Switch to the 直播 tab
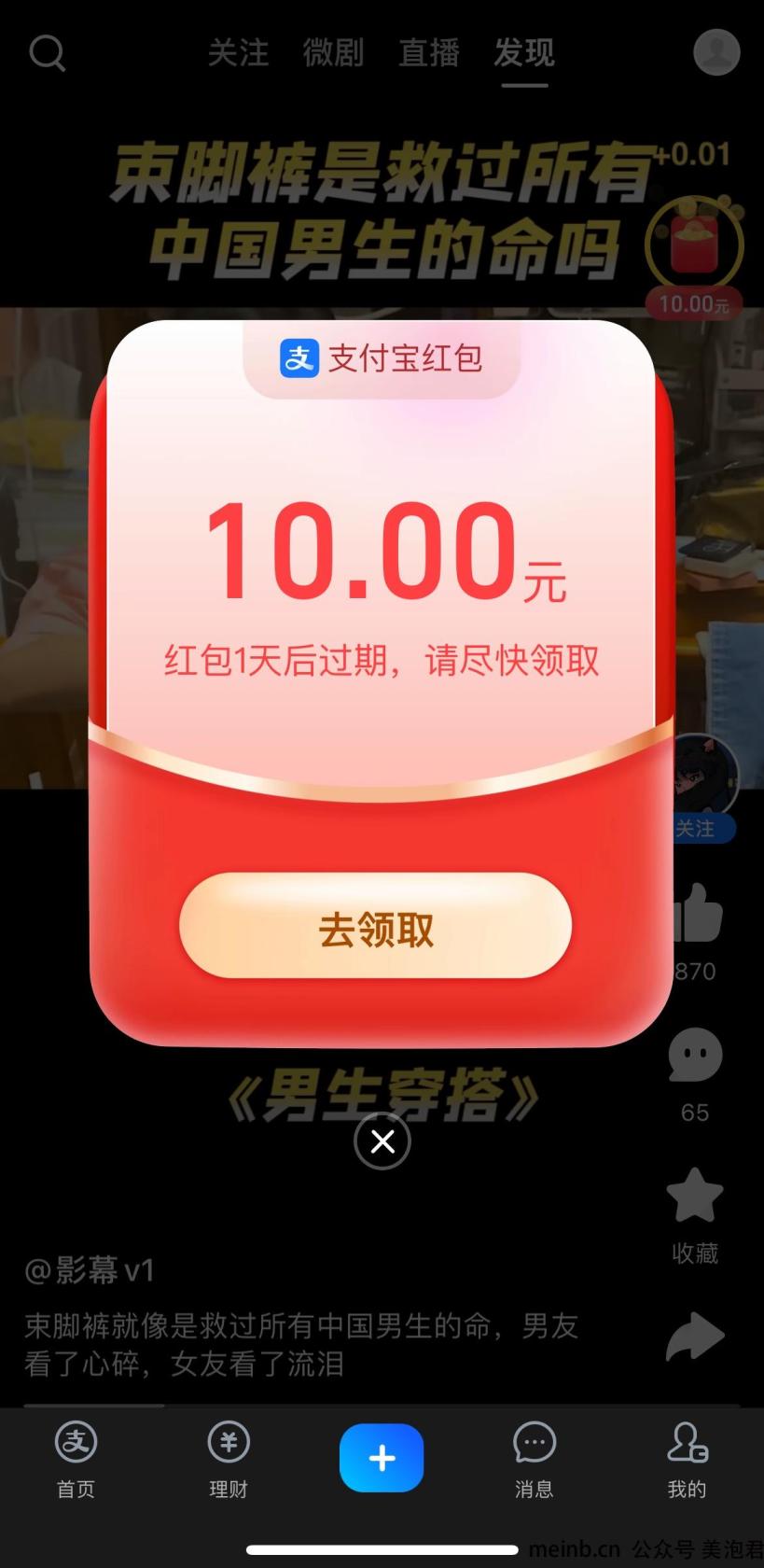 (429, 53)
